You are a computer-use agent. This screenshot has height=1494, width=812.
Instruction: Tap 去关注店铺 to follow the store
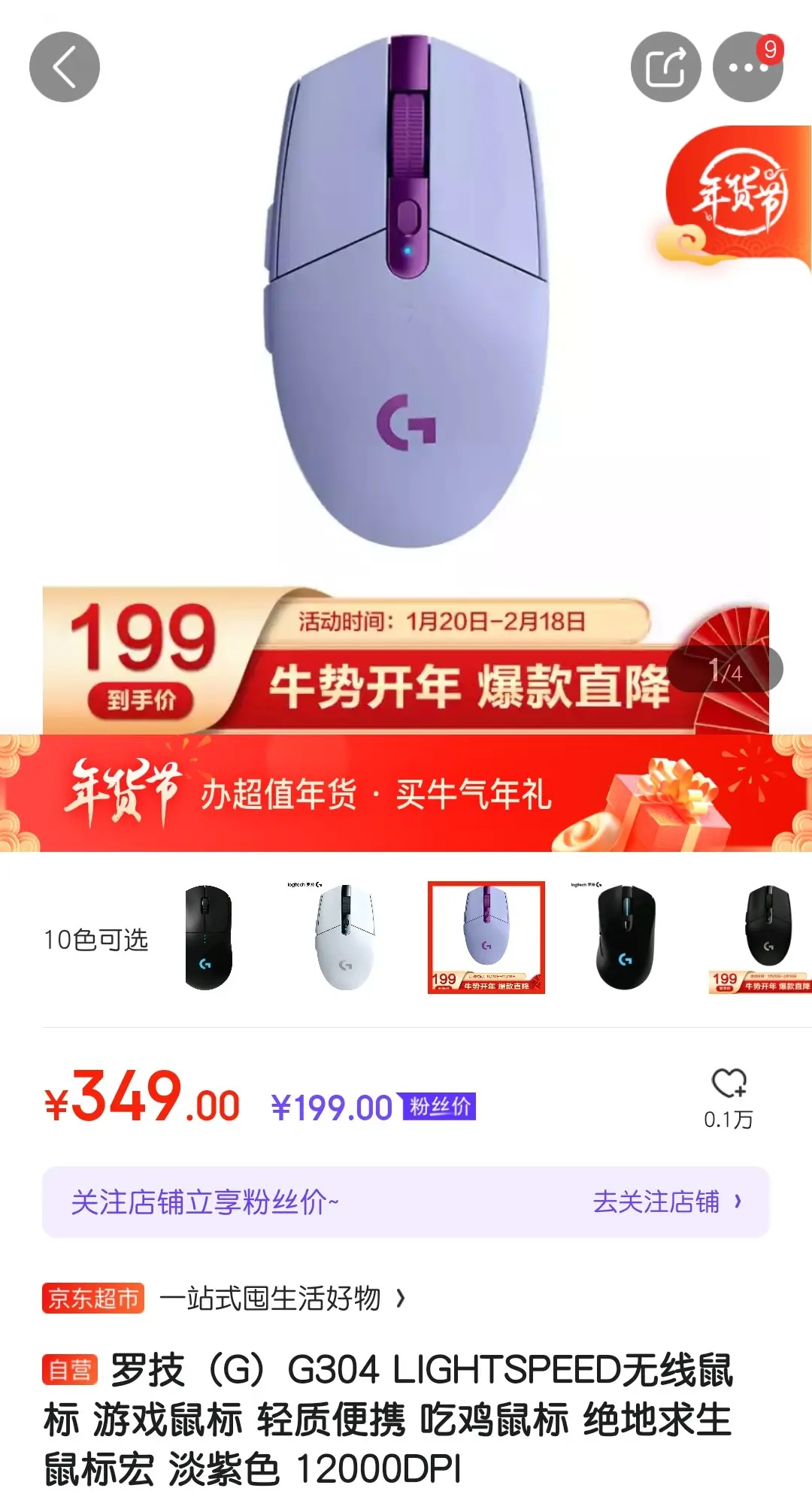[666, 1202]
